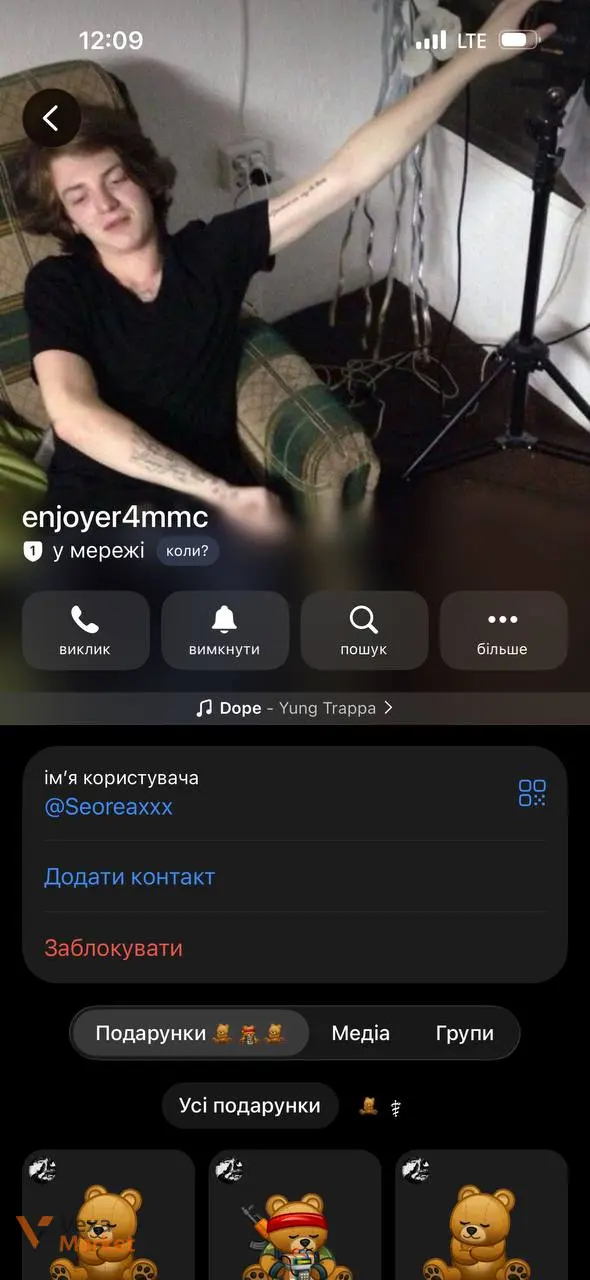590x1280 pixels.
Task: Start a call with the виклик button
Action: coord(85,631)
